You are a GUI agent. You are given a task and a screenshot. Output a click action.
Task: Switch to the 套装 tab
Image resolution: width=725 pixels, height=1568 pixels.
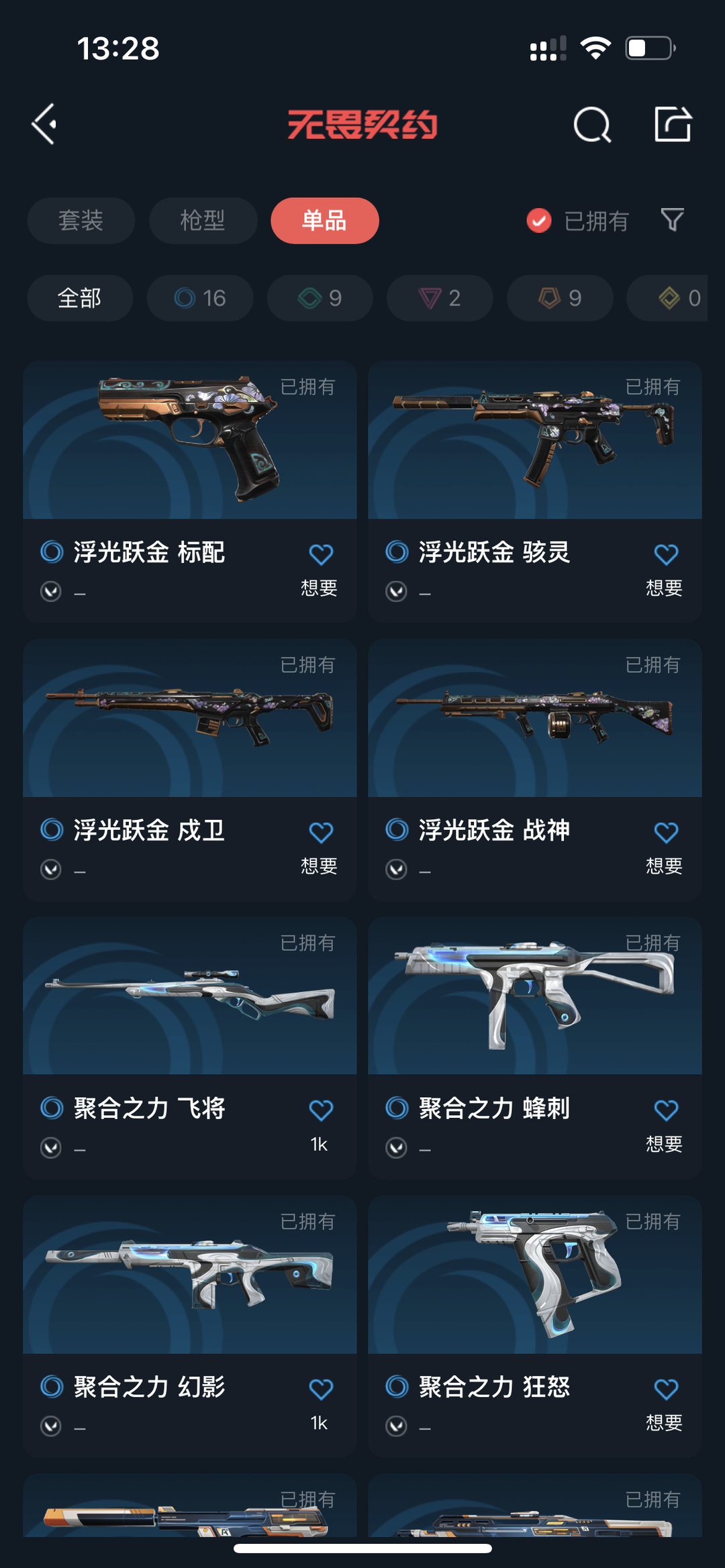coord(81,221)
